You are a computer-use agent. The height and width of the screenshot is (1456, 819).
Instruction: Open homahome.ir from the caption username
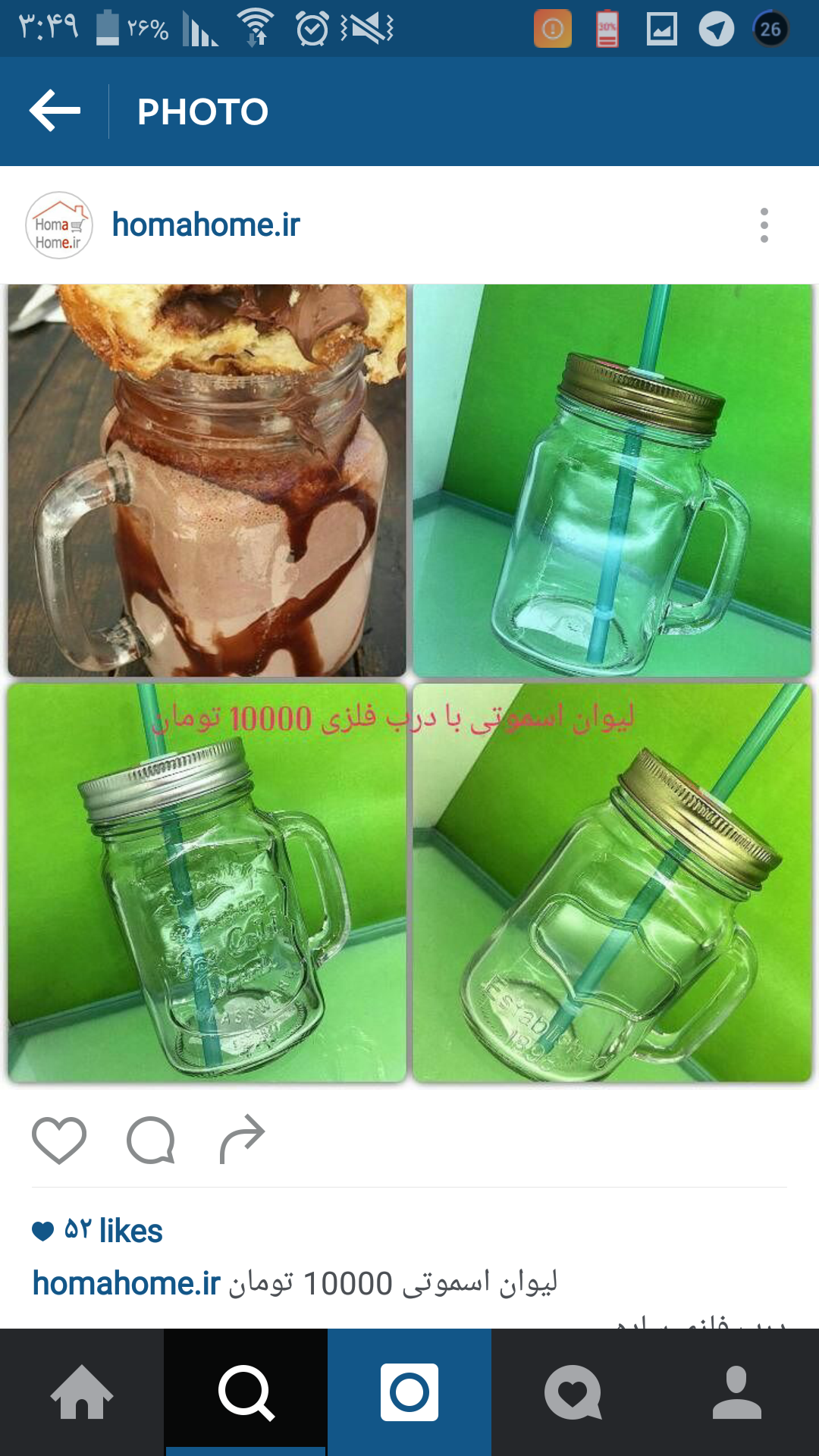click(126, 1283)
